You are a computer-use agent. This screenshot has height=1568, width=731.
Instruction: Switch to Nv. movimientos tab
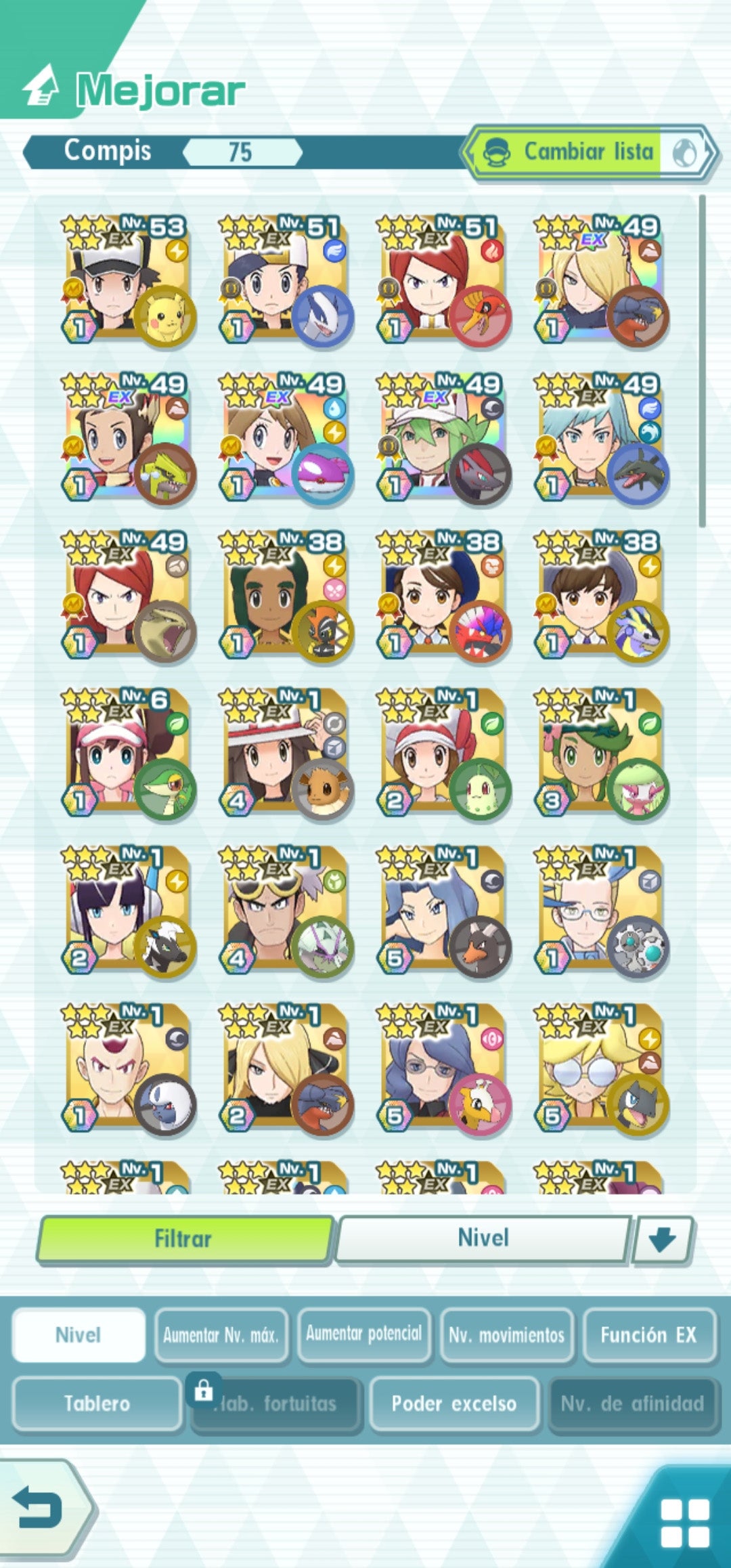[x=506, y=1335]
